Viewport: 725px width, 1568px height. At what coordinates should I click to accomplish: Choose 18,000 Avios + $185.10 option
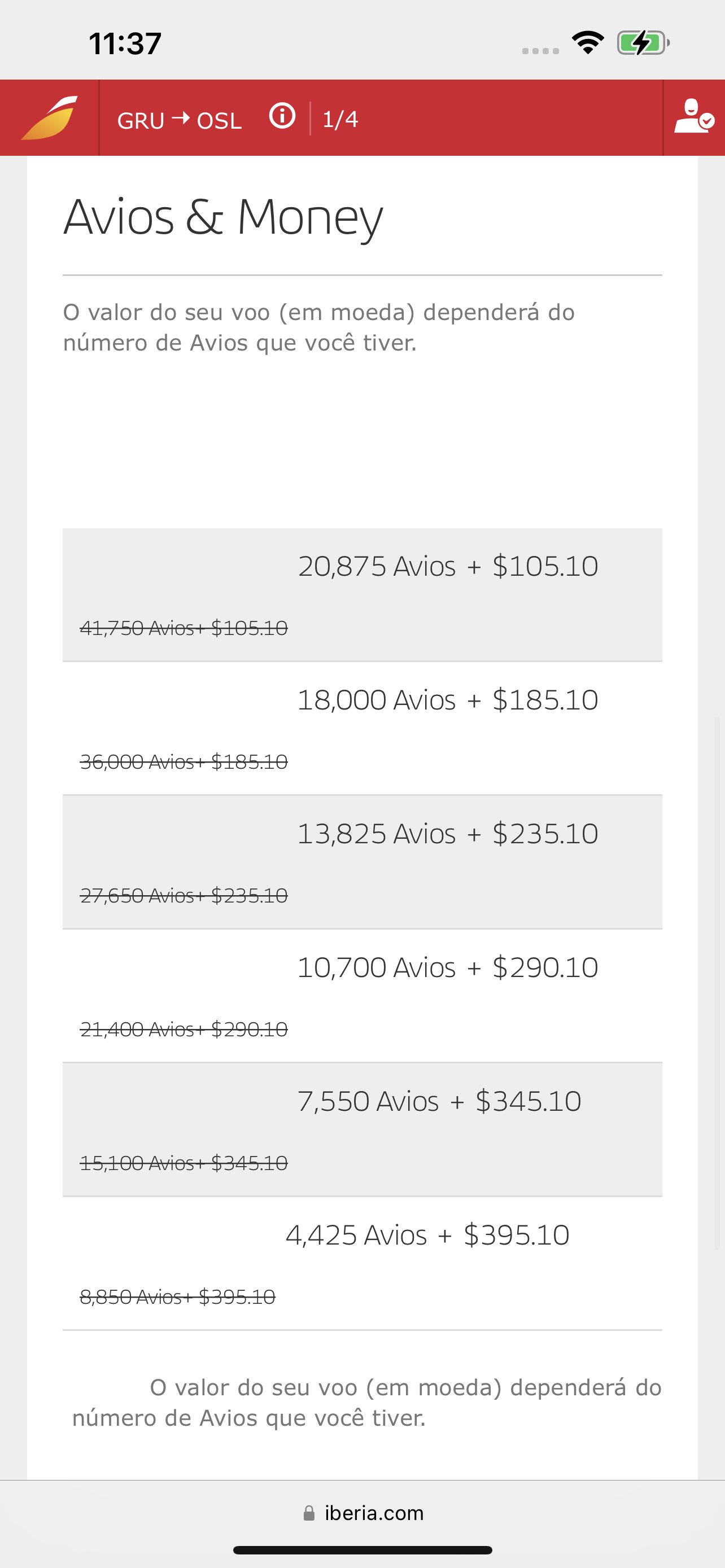tap(362, 729)
